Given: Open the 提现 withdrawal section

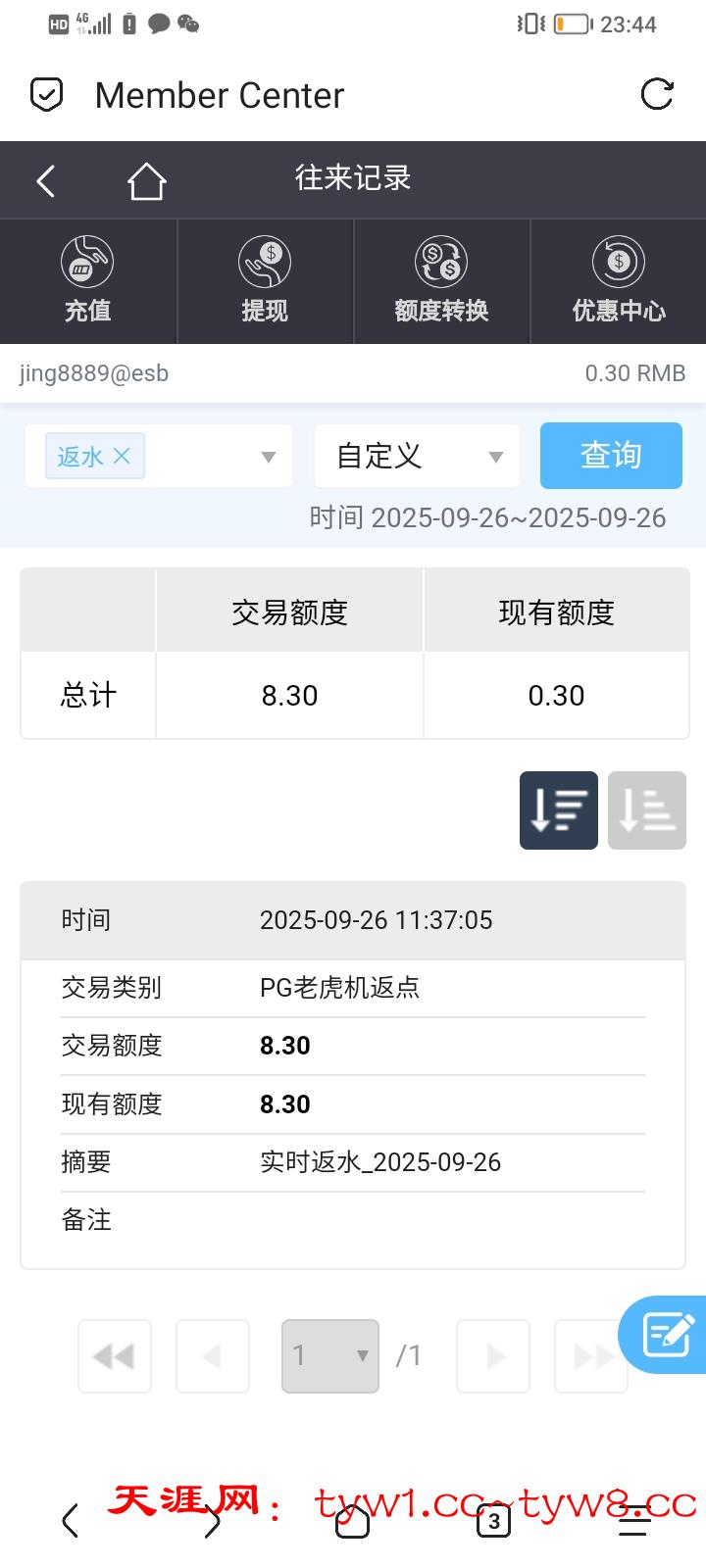Looking at the screenshot, I should click(265, 281).
